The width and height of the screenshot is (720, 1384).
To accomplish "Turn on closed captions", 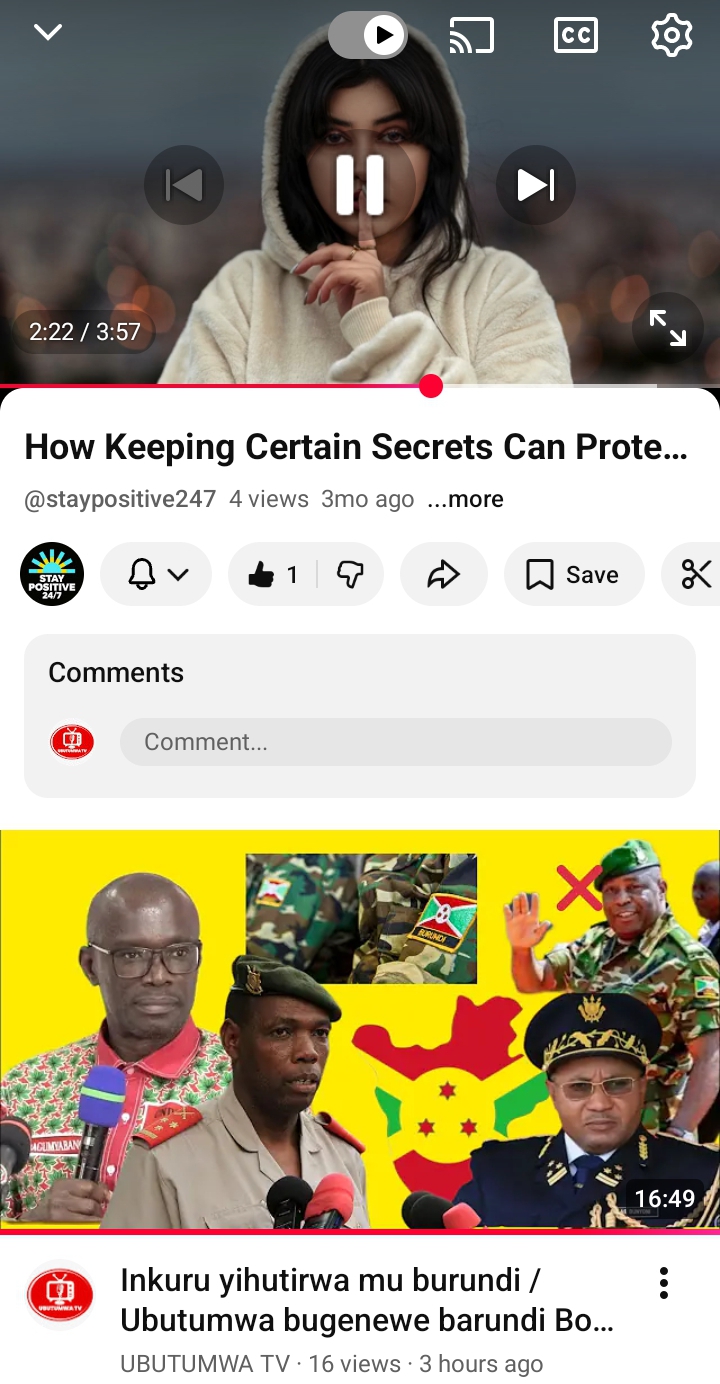I will tap(575, 36).
